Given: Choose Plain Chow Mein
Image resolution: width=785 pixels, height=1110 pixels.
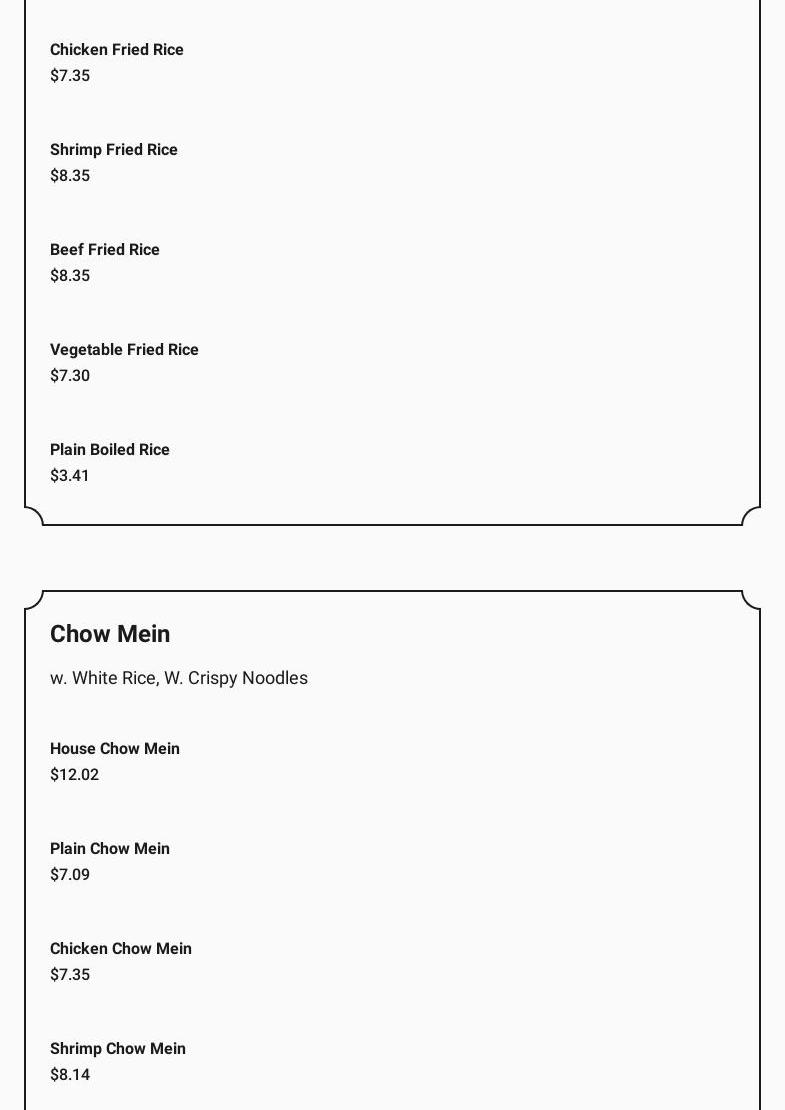Looking at the screenshot, I should pyautogui.click(x=110, y=849).
